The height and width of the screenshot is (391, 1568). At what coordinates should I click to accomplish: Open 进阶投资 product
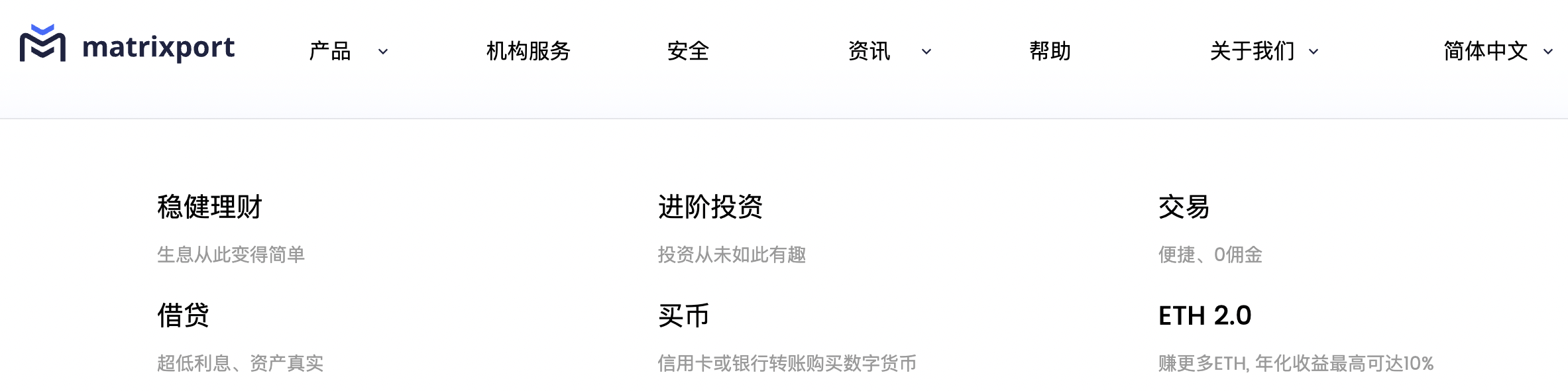pos(710,207)
